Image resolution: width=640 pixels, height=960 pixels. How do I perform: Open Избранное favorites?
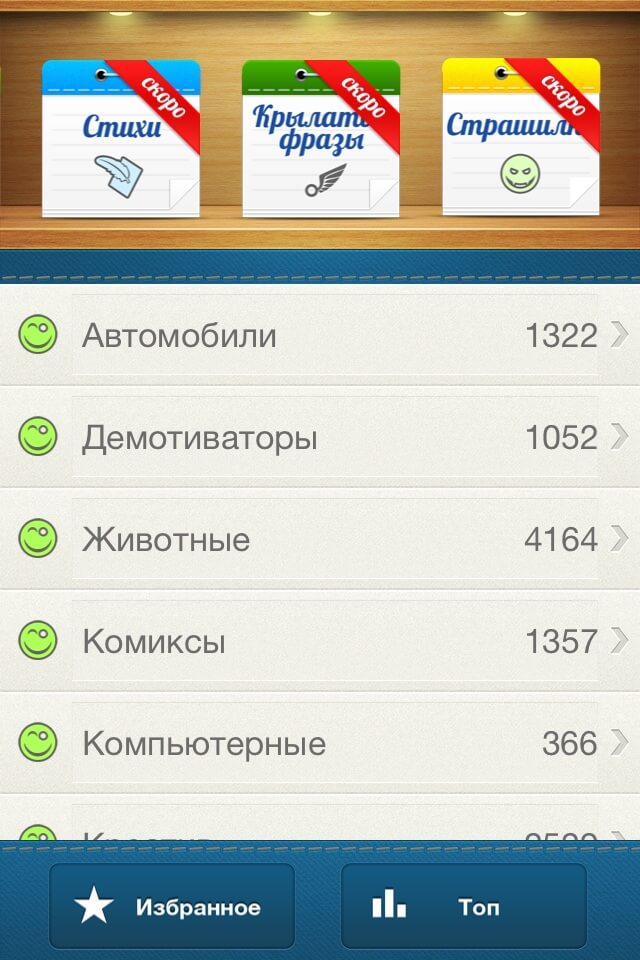(x=172, y=907)
